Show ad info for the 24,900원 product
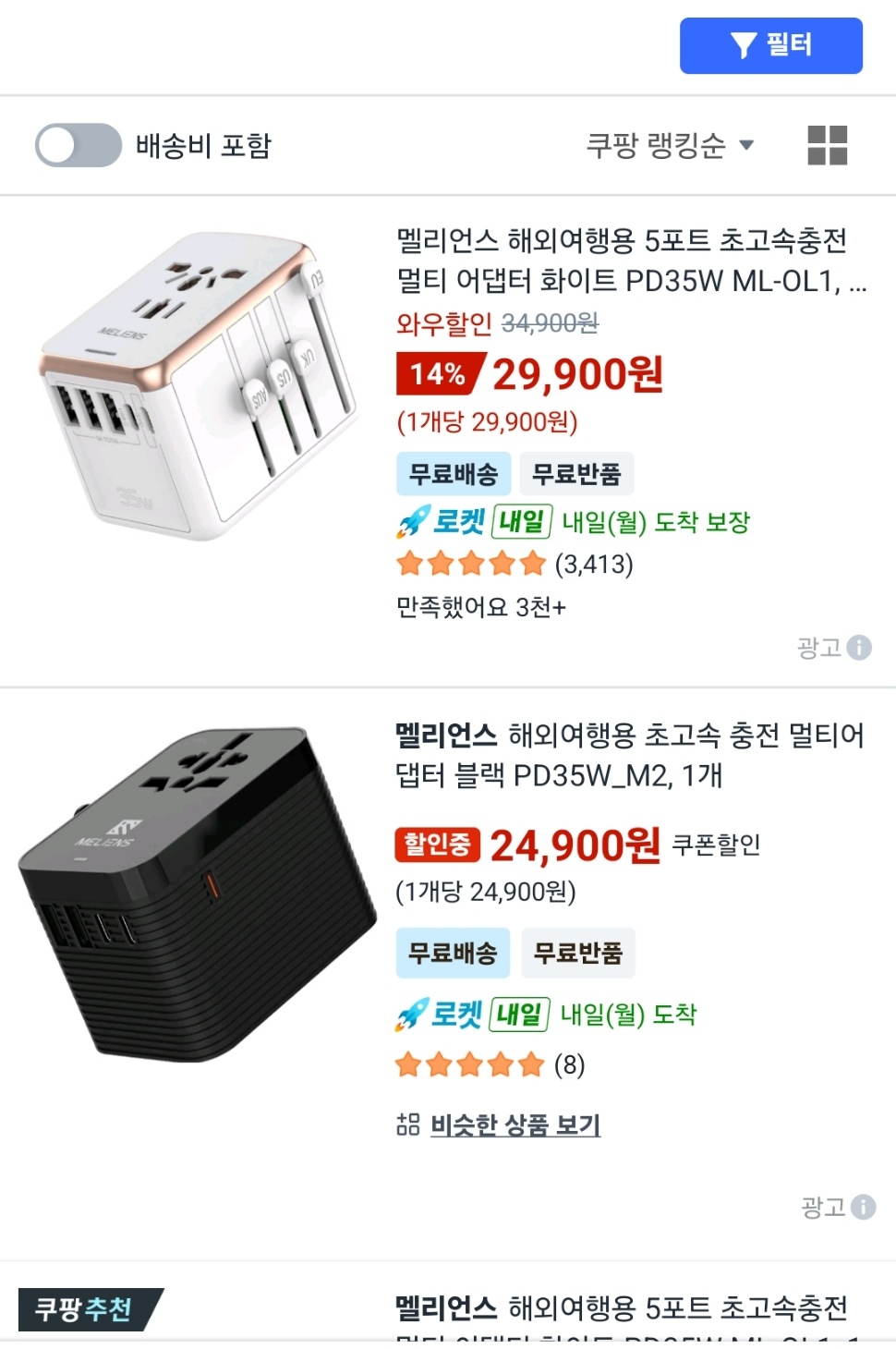Screen dimensions: 896x1349 point(862,1207)
